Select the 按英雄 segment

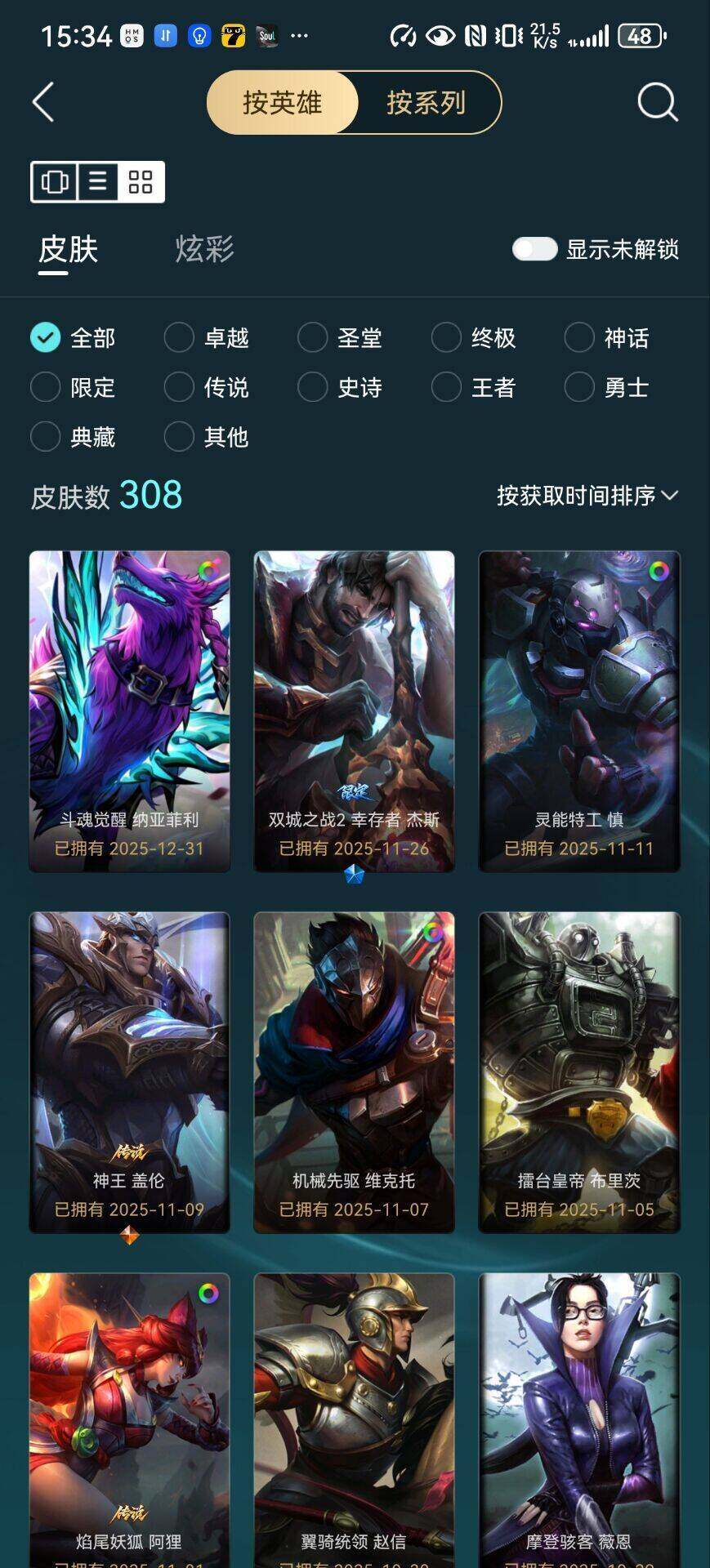click(x=283, y=103)
